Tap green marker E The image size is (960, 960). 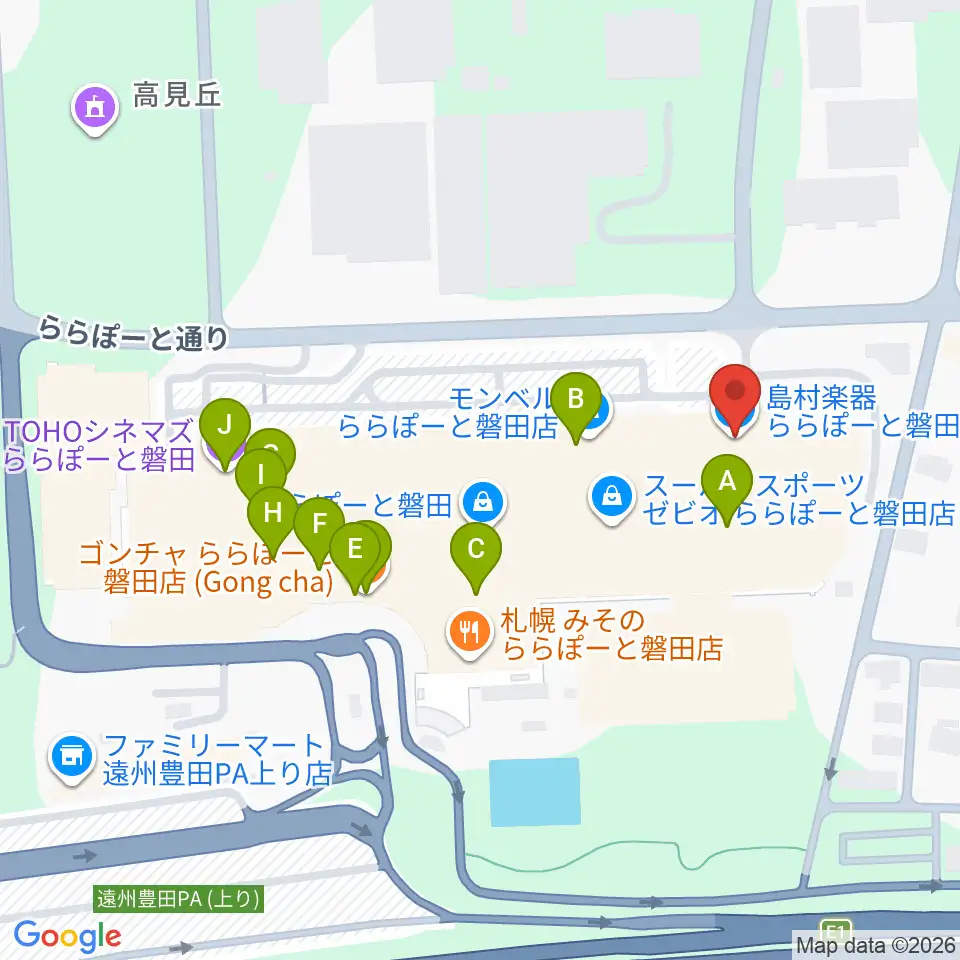click(355, 557)
